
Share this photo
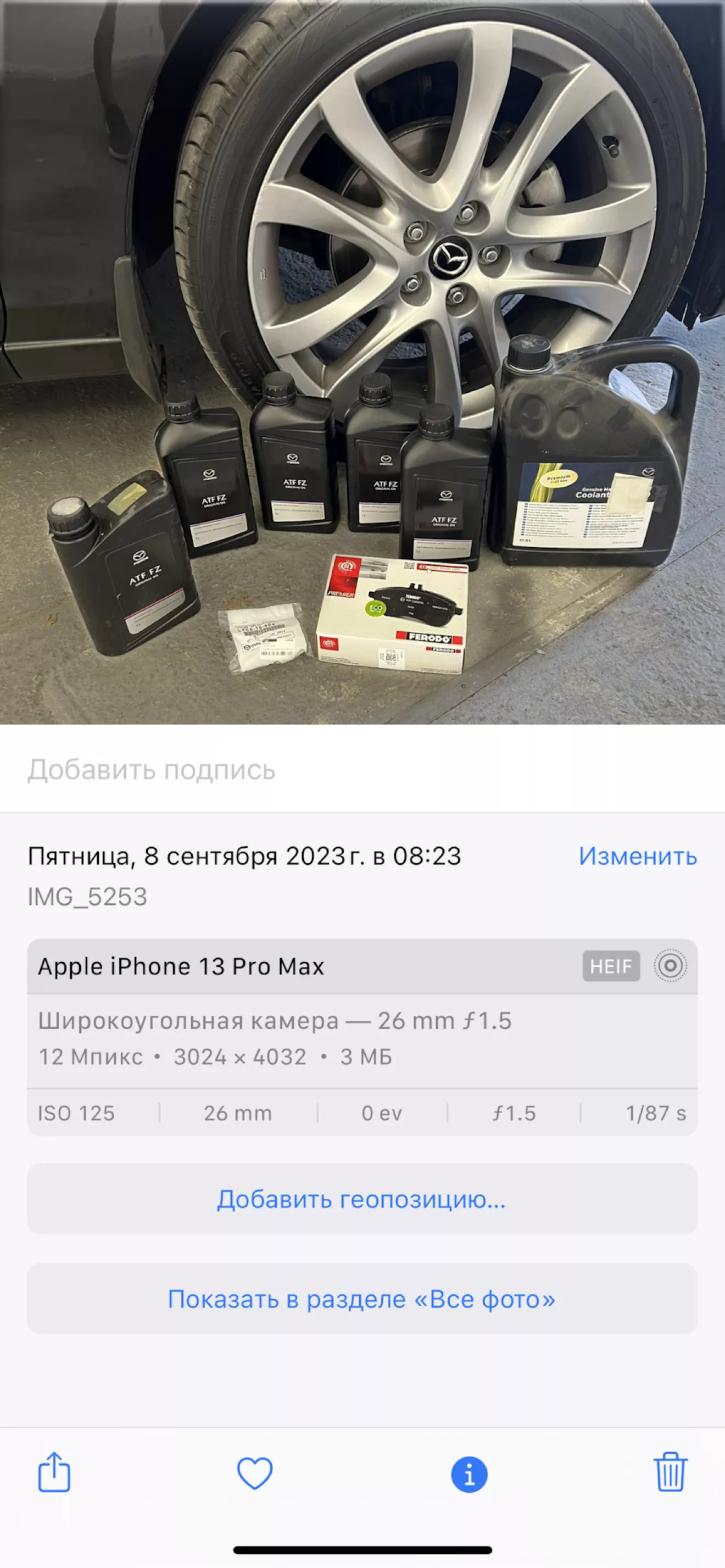click(54, 1472)
